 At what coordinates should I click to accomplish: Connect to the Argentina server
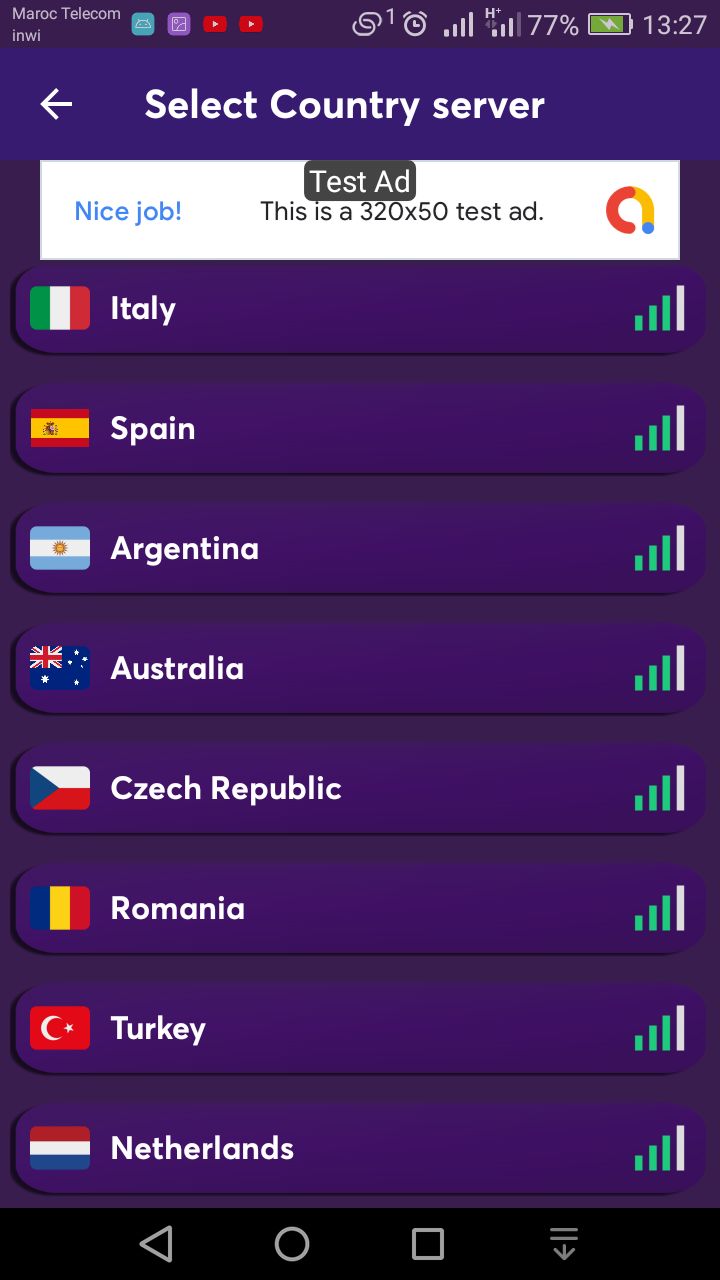[360, 549]
